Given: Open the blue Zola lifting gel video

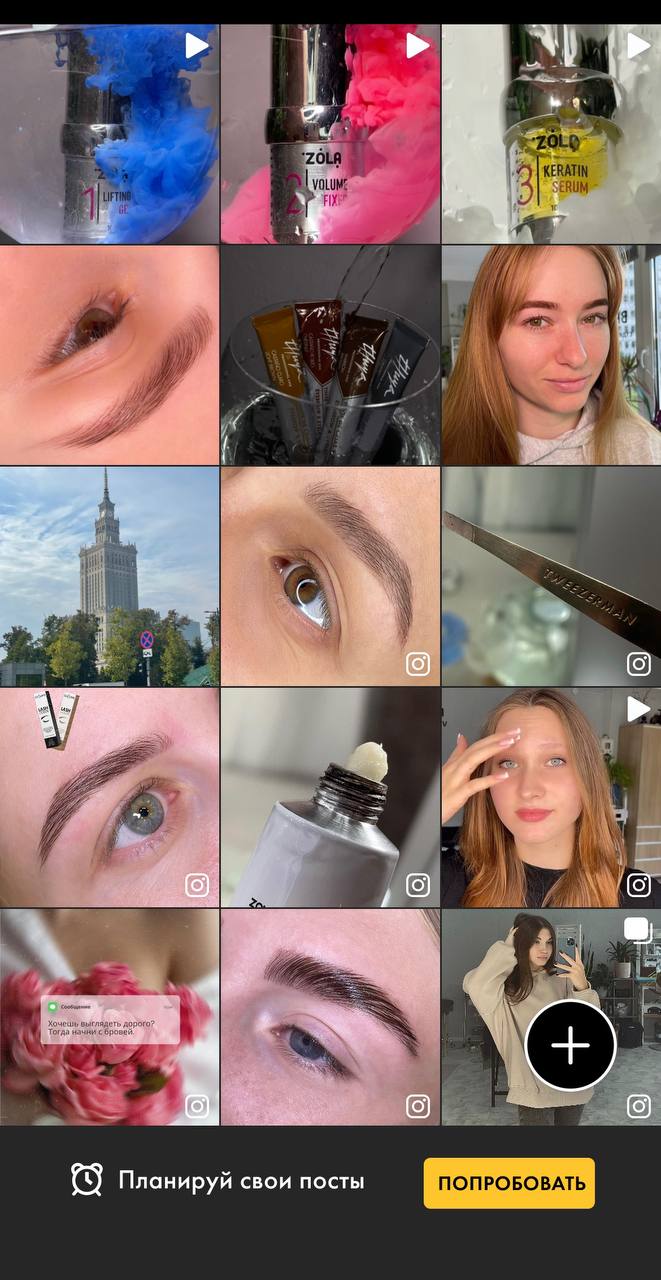Looking at the screenshot, I should click(x=109, y=134).
